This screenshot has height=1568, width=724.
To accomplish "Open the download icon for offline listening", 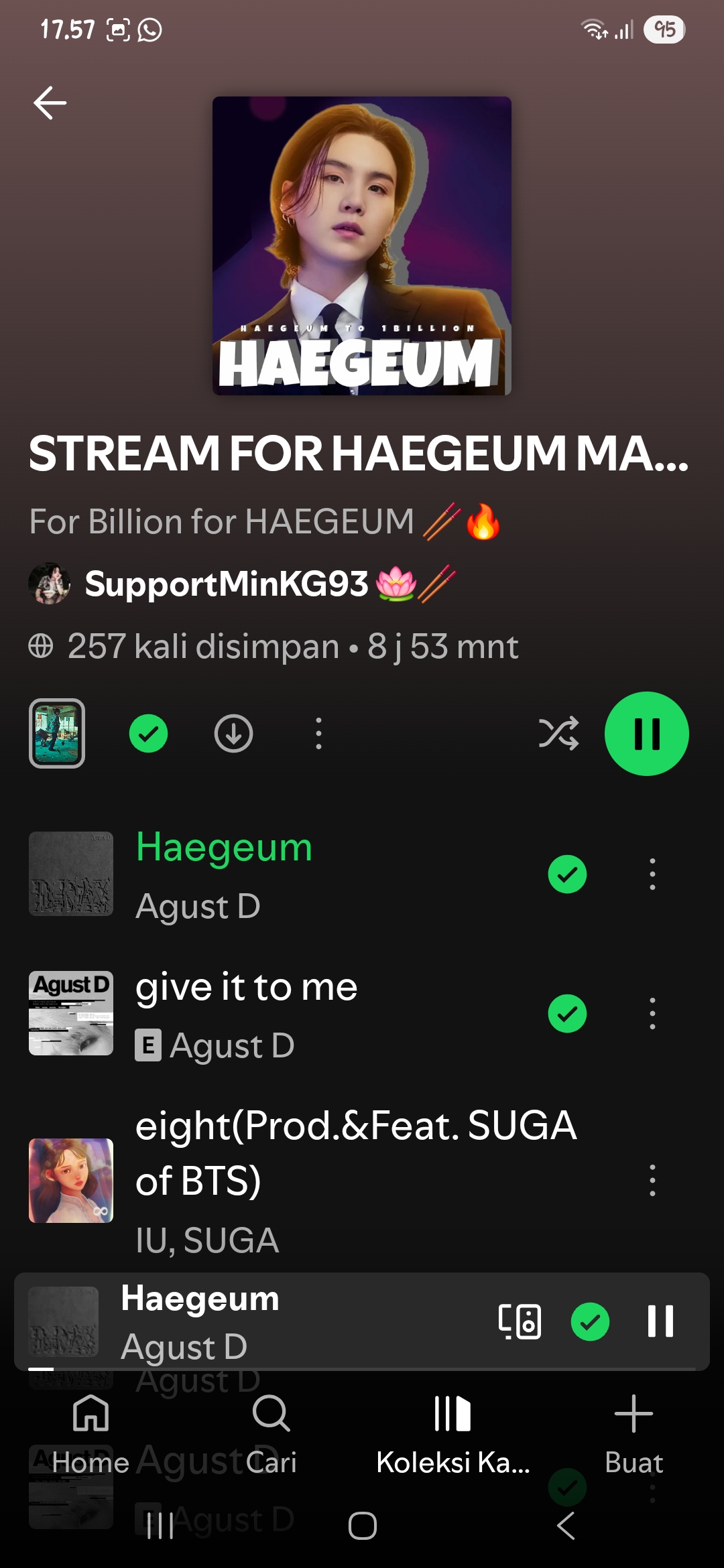I will (x=233, y=734).
